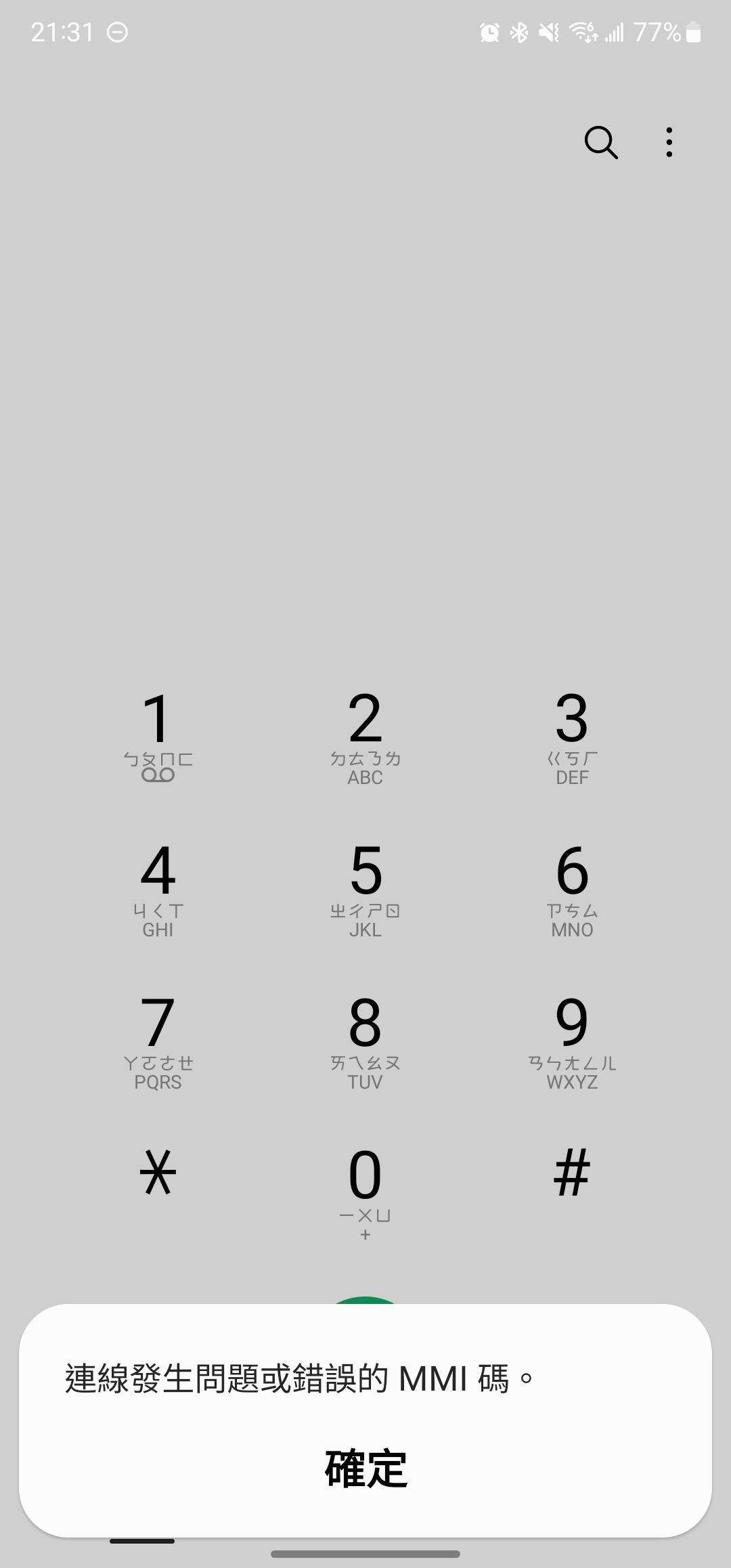This screenshot has width=731, height=1568.
Task: Enter digit 9 WXYZ
Action: tap(572, 1041)
